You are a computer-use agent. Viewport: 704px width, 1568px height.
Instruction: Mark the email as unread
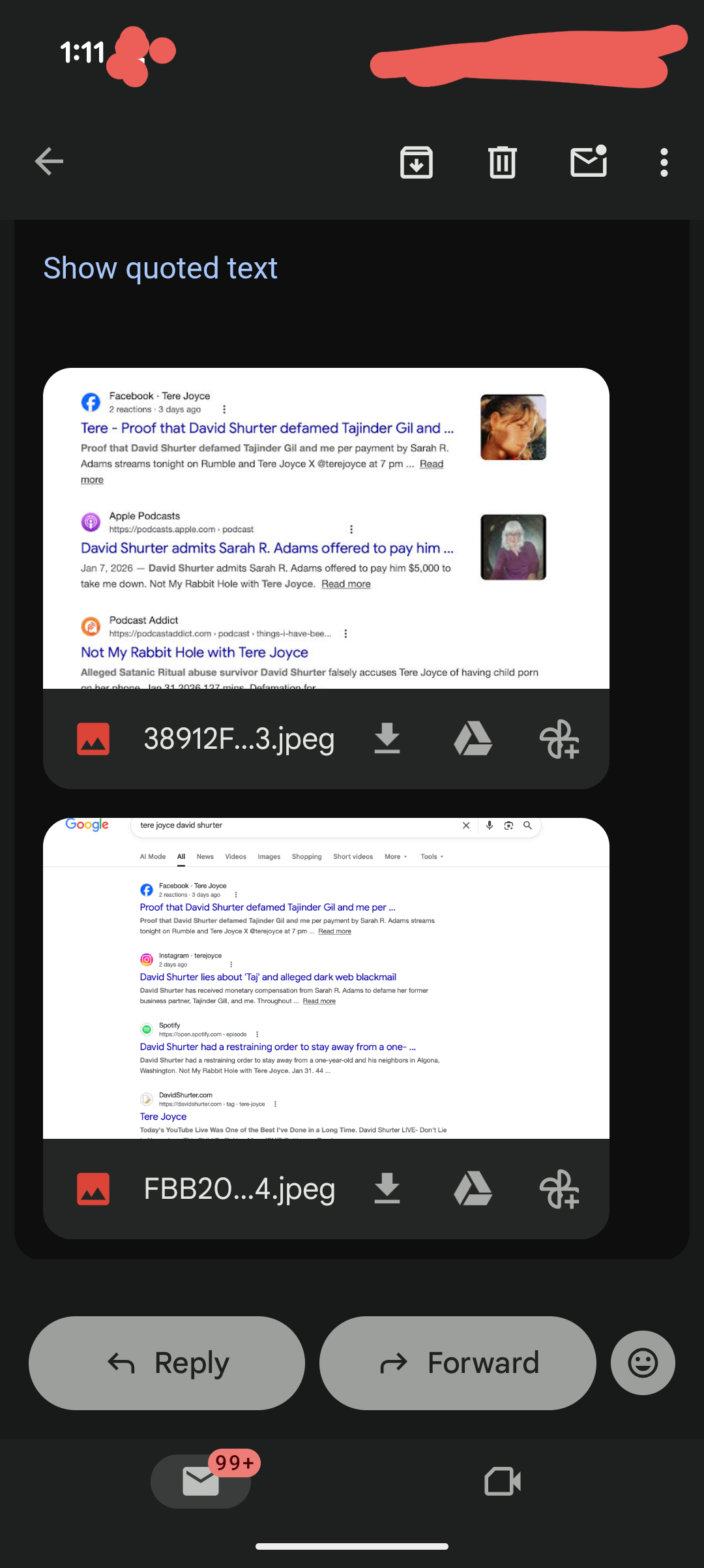tap(589, 162)
